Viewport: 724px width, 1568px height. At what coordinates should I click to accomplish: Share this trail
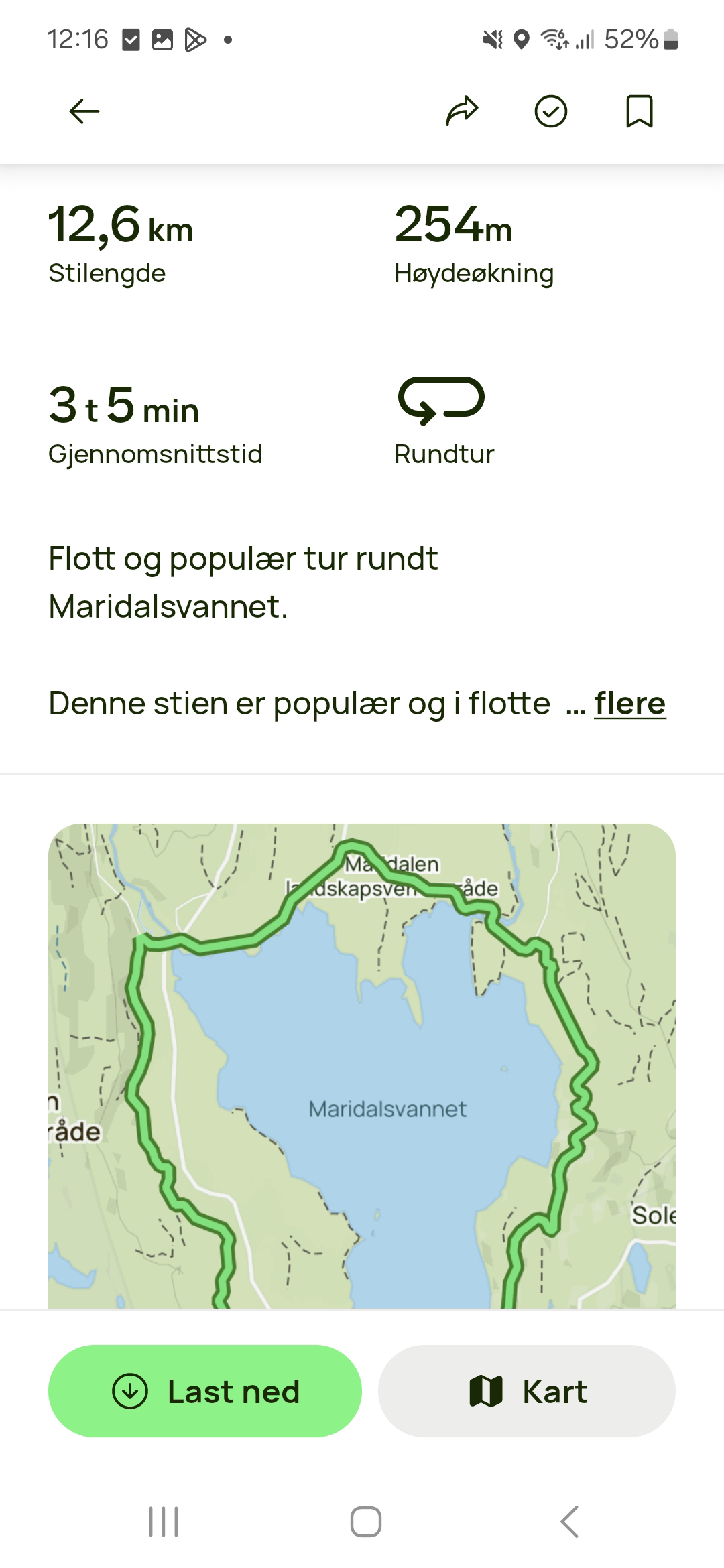pyautogui.click(x=462, y=111)
